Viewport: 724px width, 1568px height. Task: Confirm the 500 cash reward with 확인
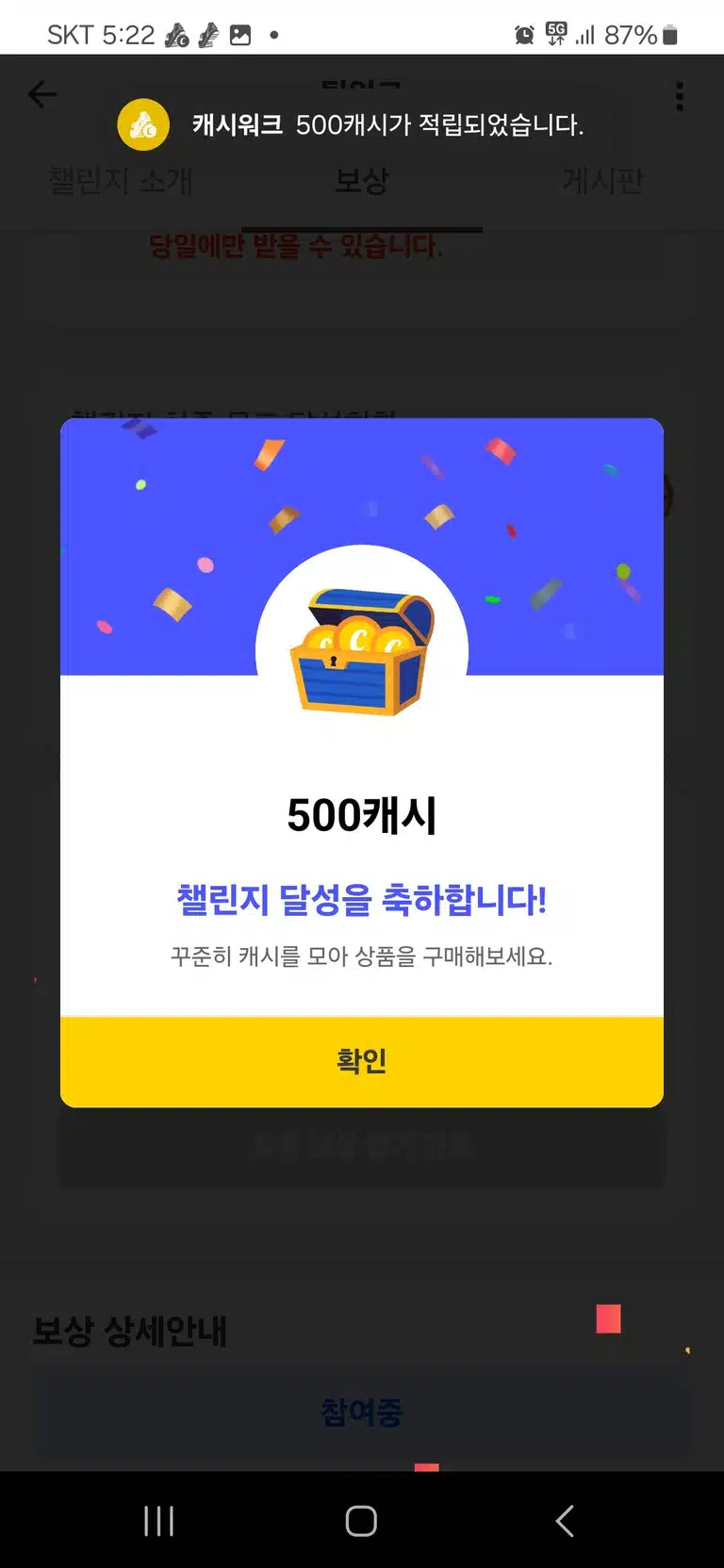362,1061
